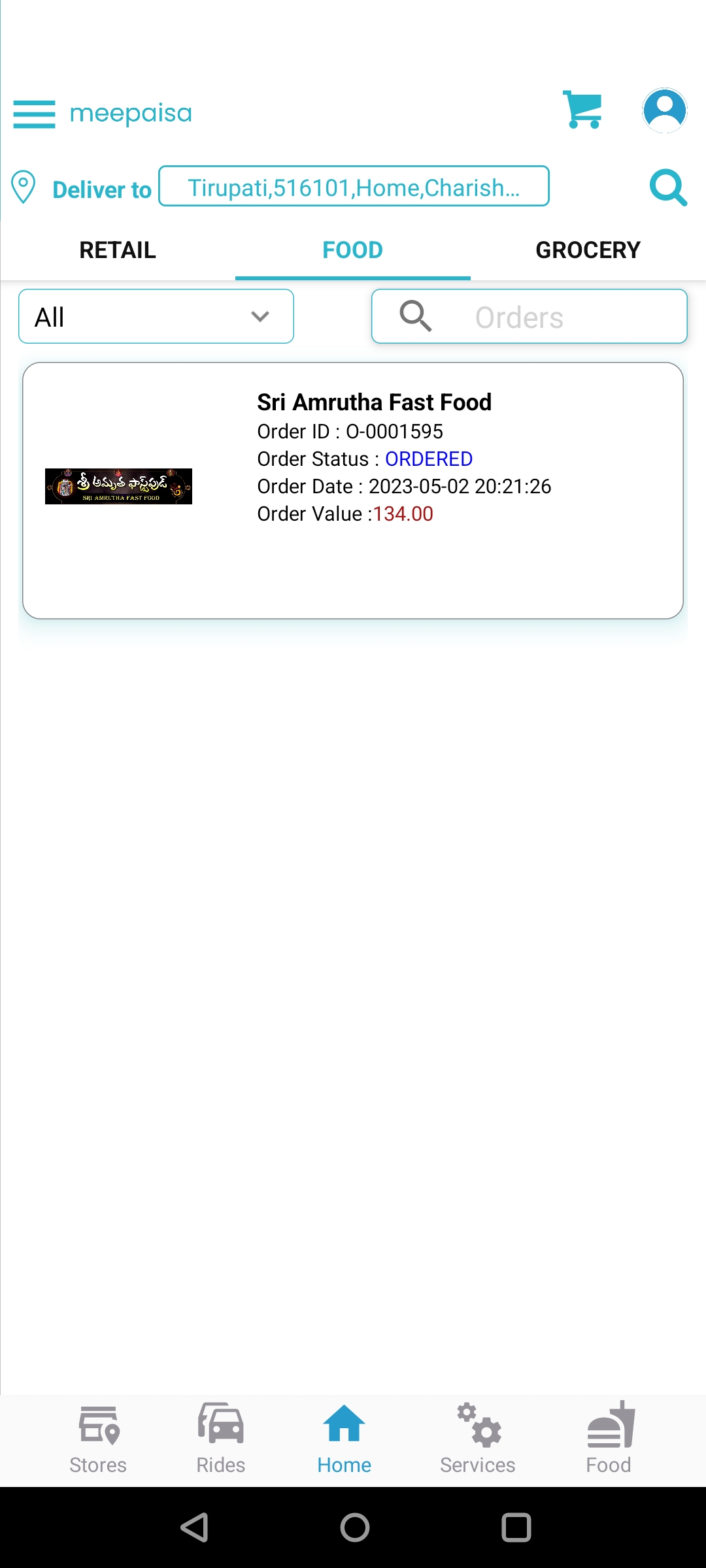Open the system recent apps
This screenshot has height=1568, width=706.
tap(516, 1527)
